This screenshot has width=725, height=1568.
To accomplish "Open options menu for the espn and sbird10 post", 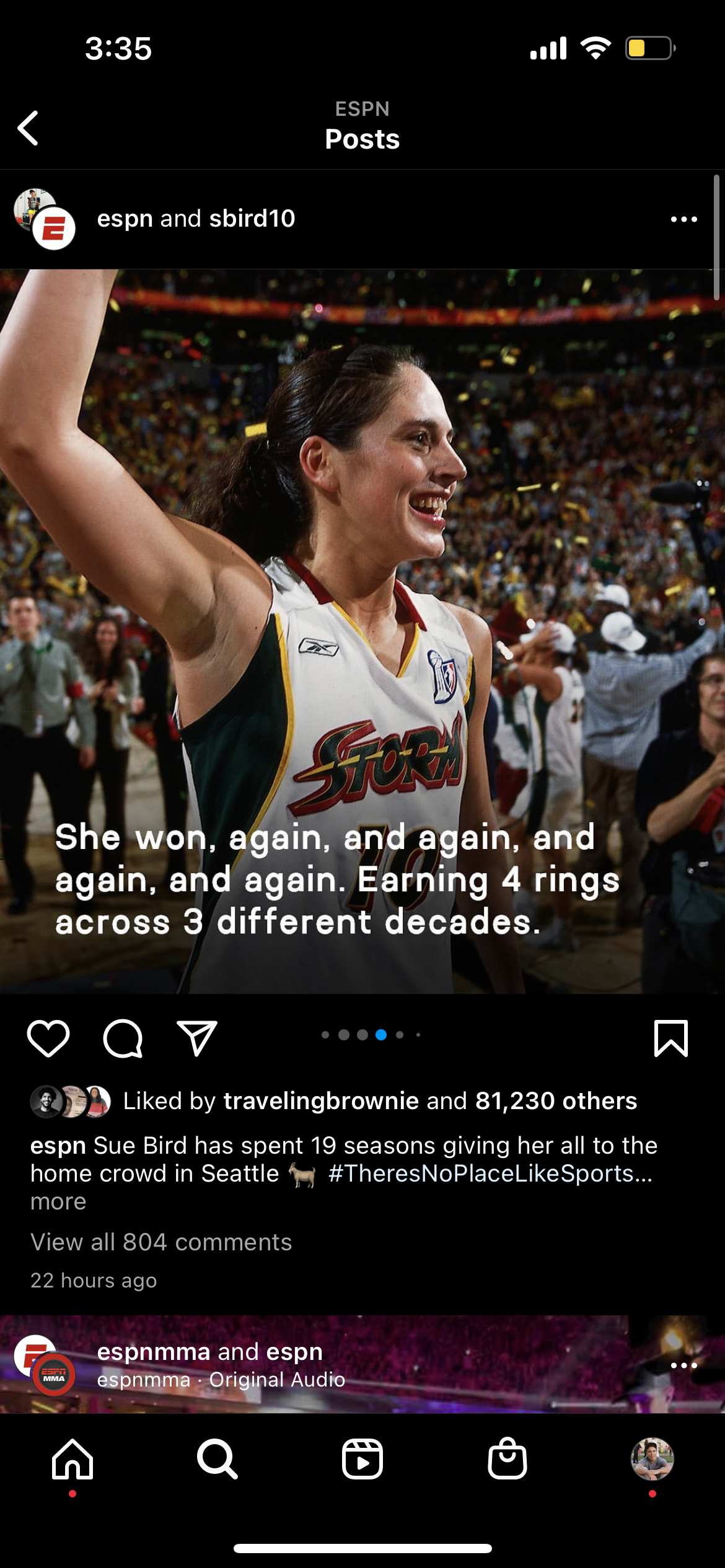I will coord(683,219).
